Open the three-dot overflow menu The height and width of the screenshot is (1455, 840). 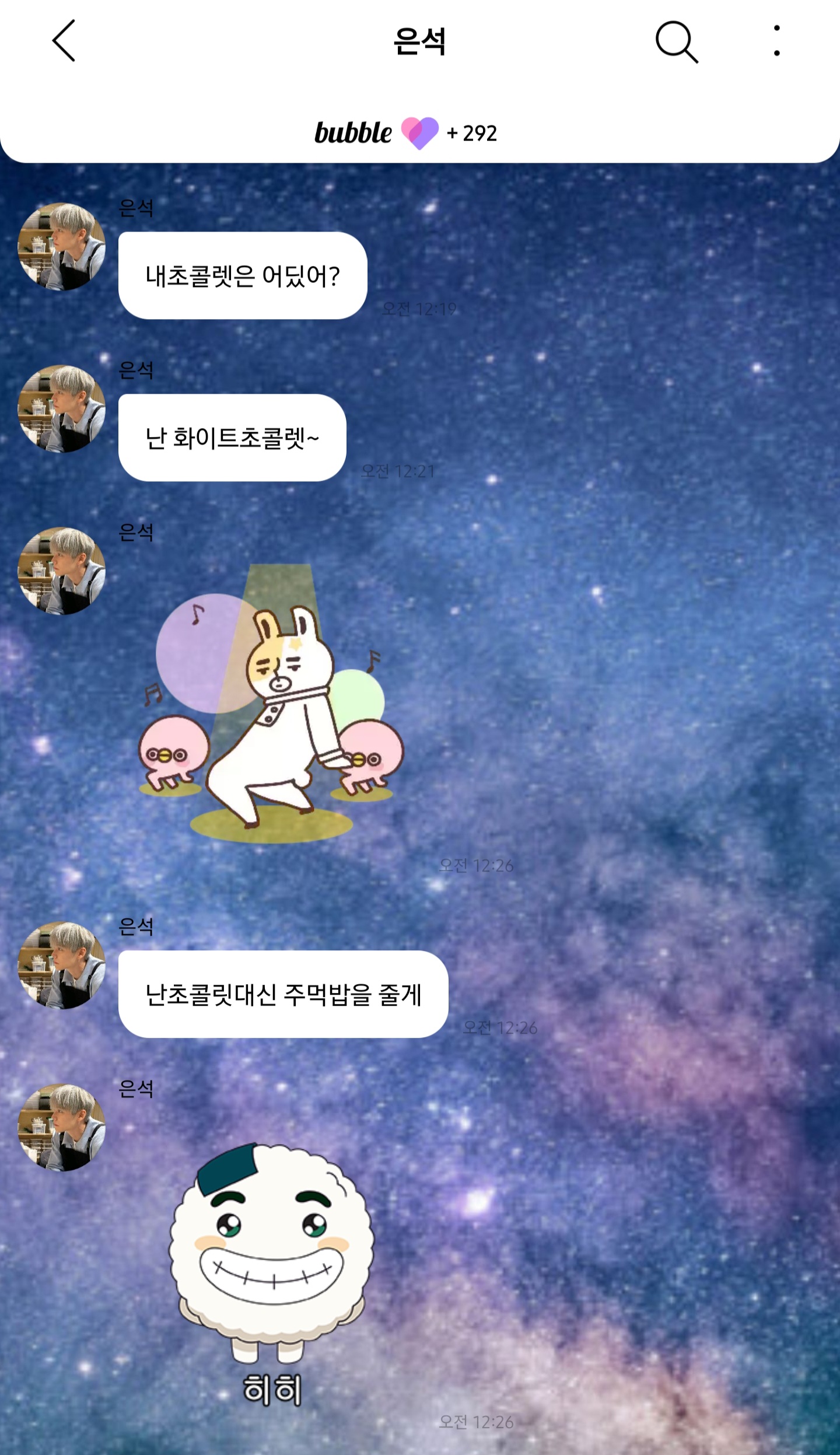pyautogui.click(x=777, y=40)
